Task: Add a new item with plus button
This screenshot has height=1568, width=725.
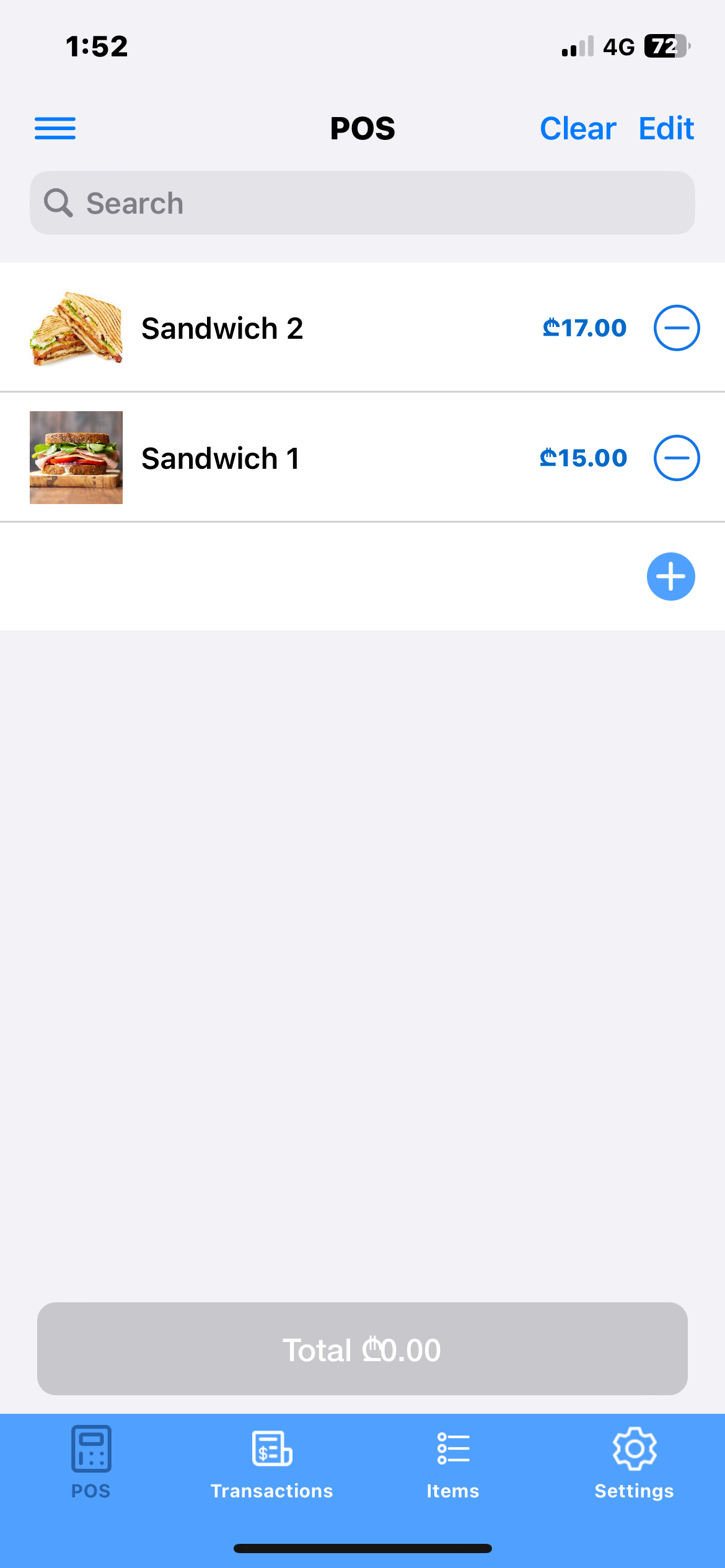Action: [670, 577]
